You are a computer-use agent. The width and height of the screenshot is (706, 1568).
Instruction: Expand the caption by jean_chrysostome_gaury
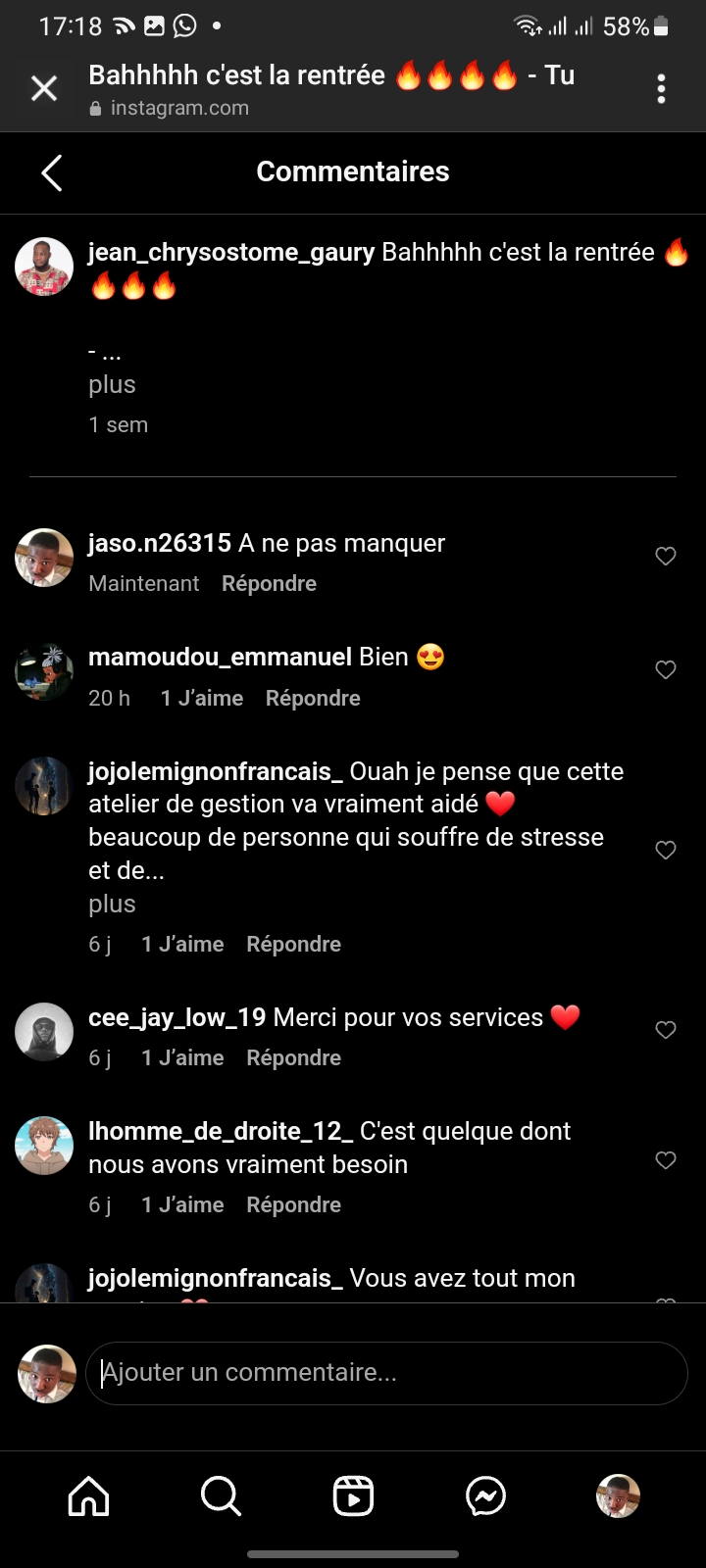(x=112, y=384)
